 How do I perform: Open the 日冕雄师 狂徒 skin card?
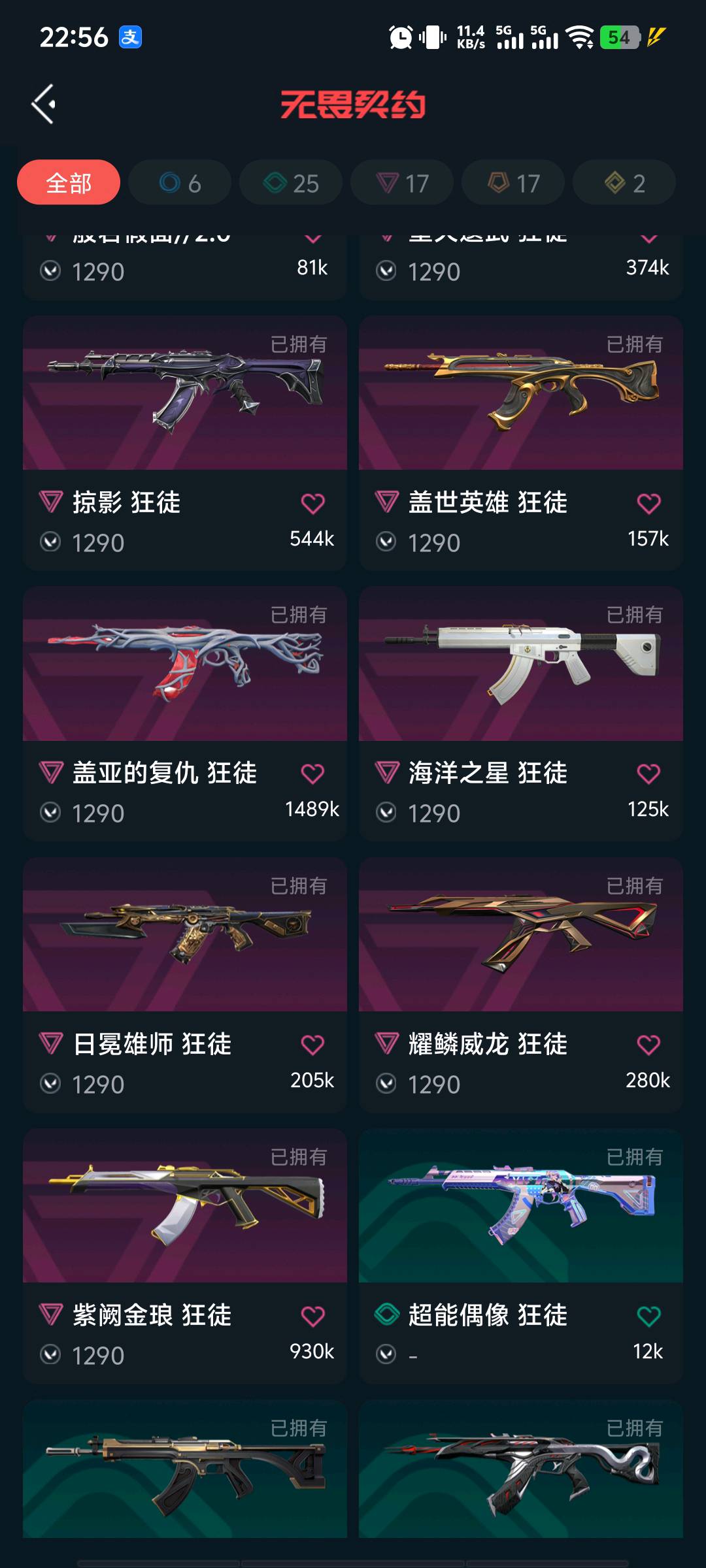click(185, 935)
